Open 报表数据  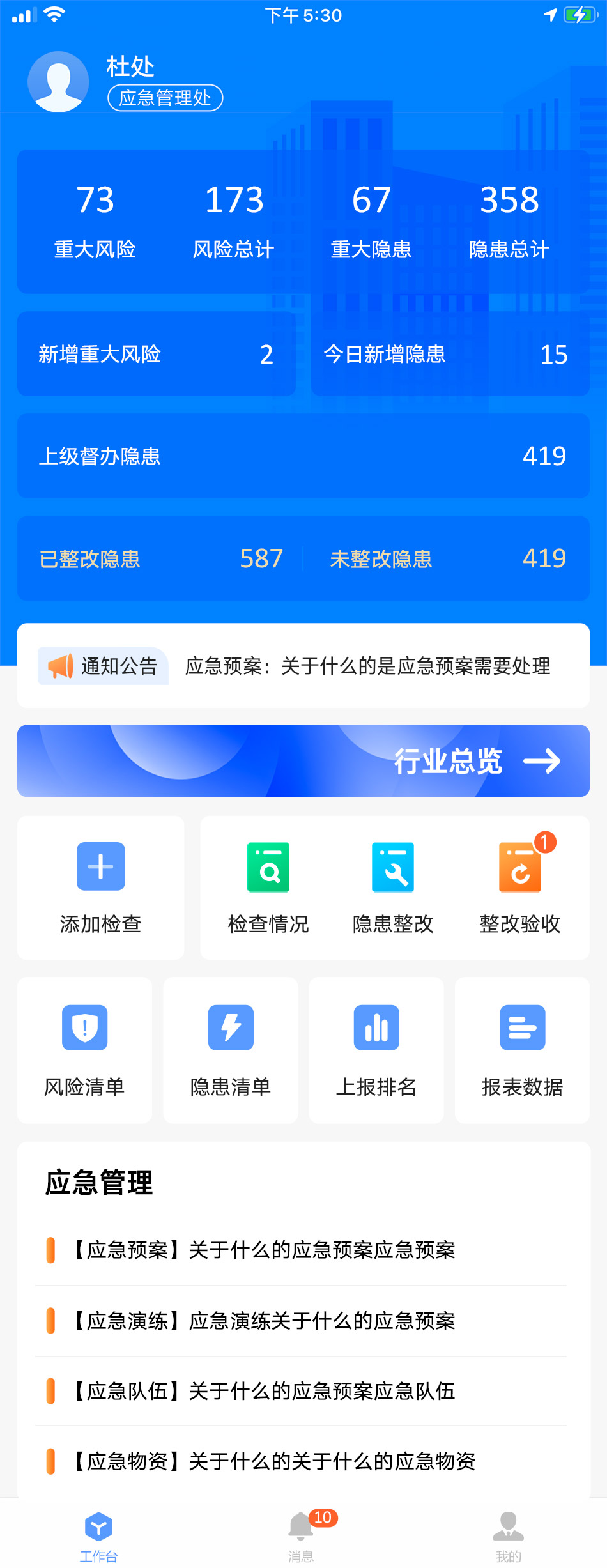pos(522,1049)
